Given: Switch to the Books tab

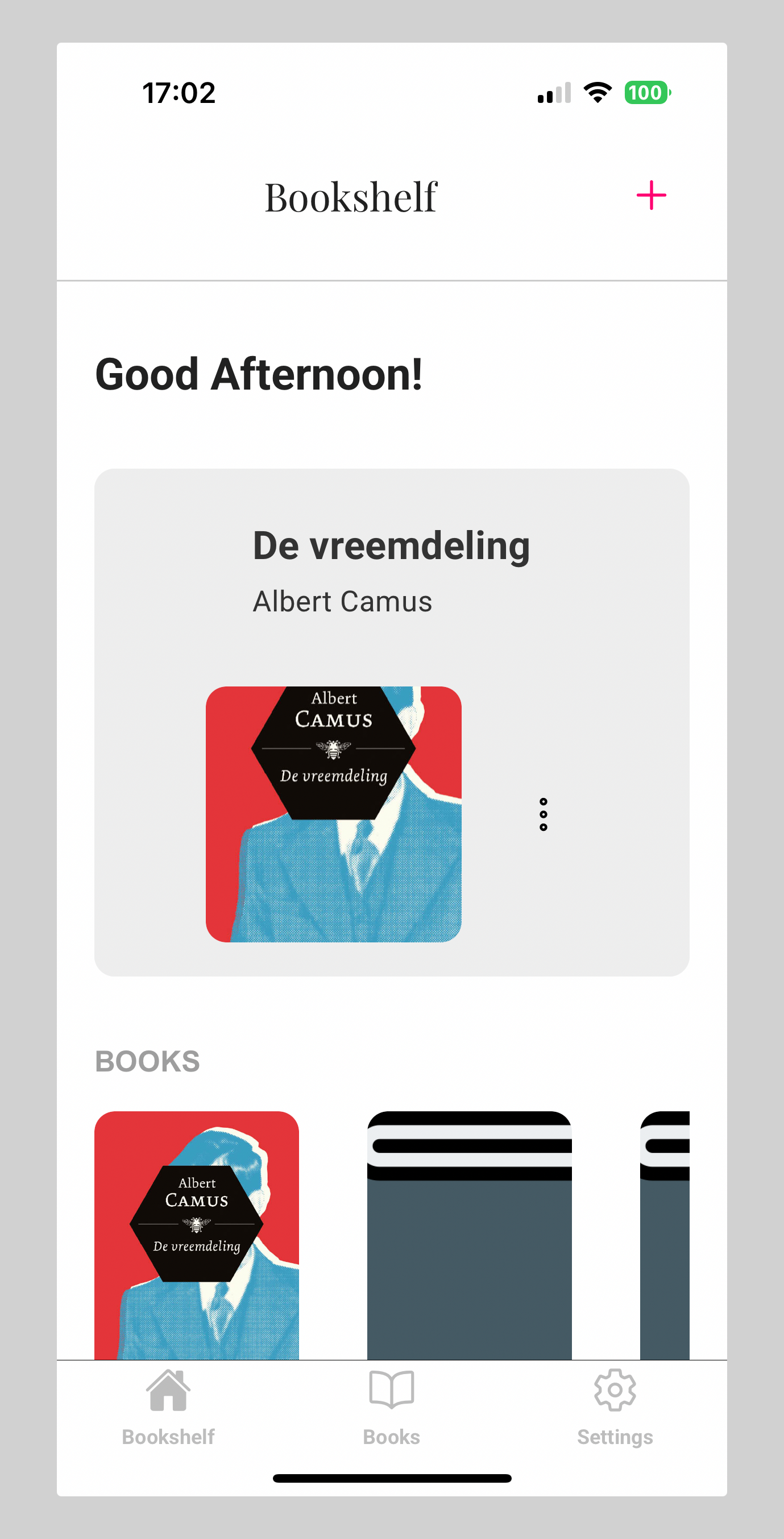Looking at the screenshot, I should (392, 1406).
